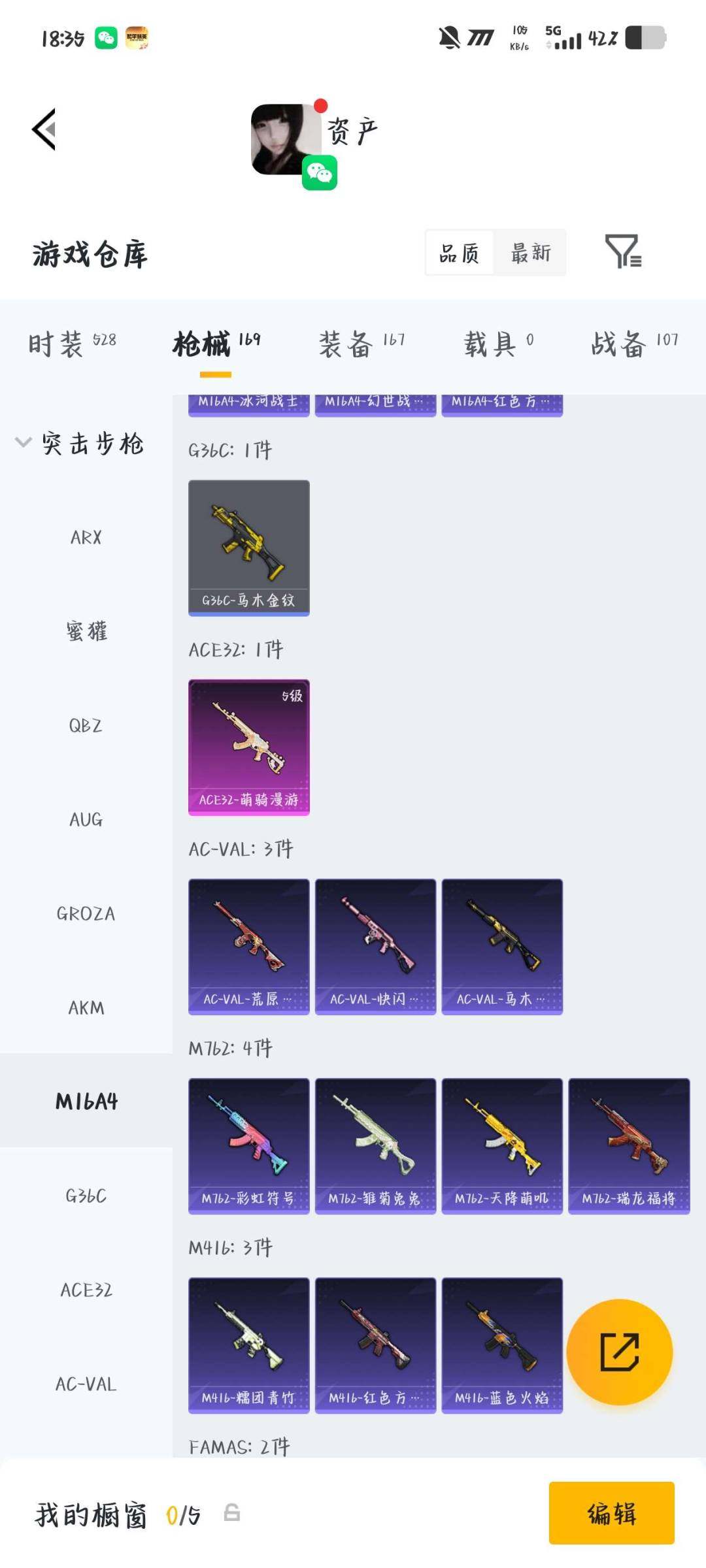Jump to AC-VAL in the side list
This screenshot has width=706, height=1568.
(86, 1384)
